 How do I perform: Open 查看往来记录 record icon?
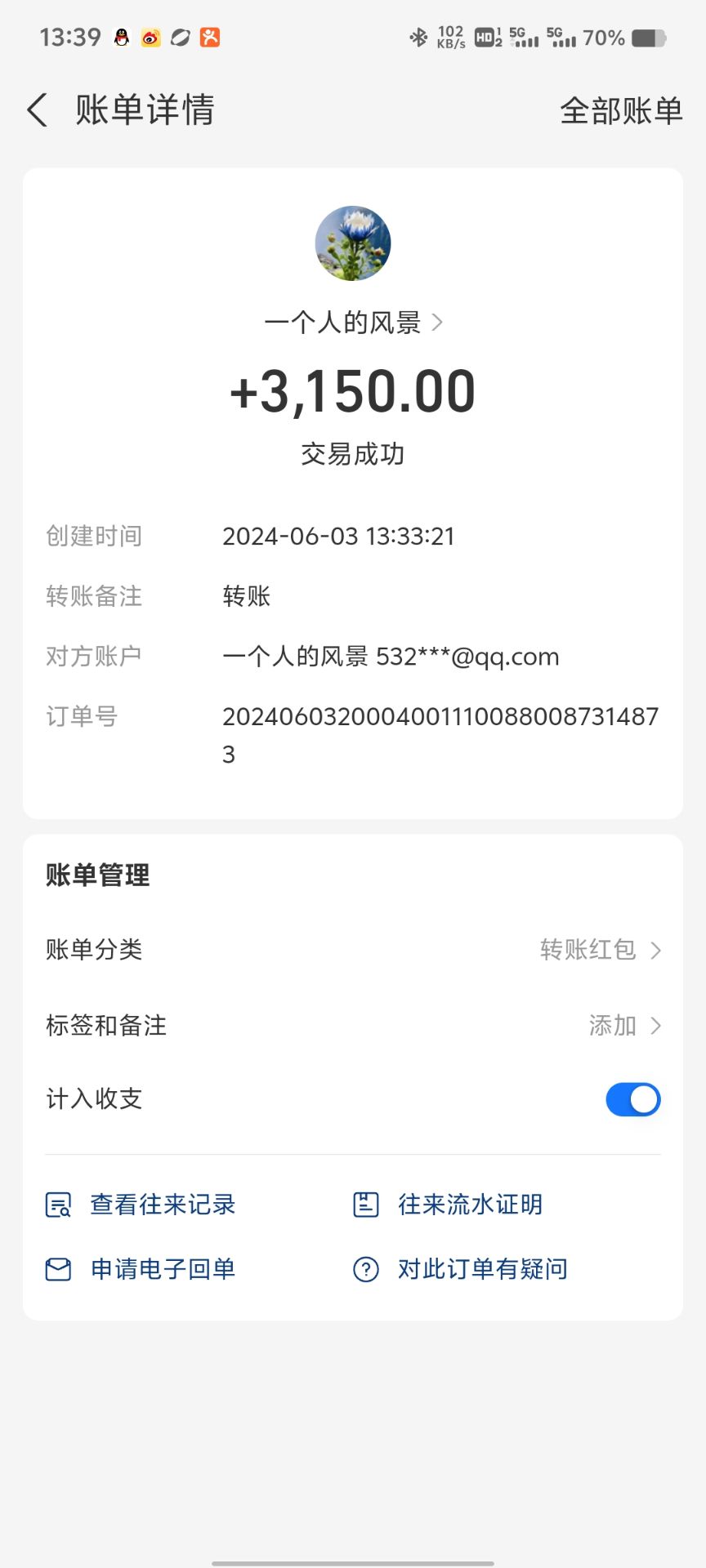click(57, 1203)
